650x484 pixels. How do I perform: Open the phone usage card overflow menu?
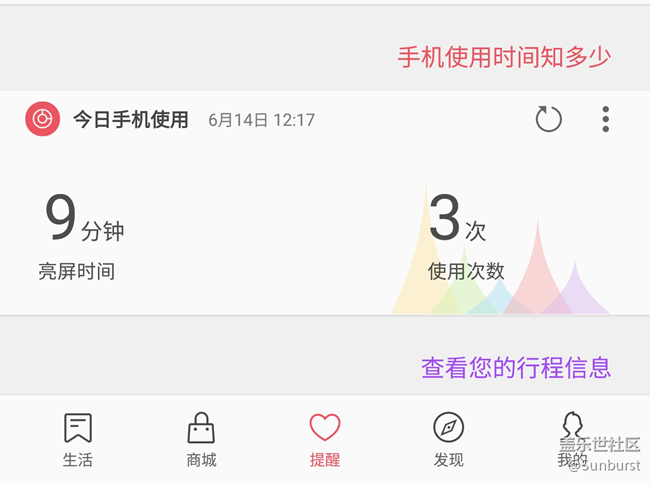click(605, 120)
